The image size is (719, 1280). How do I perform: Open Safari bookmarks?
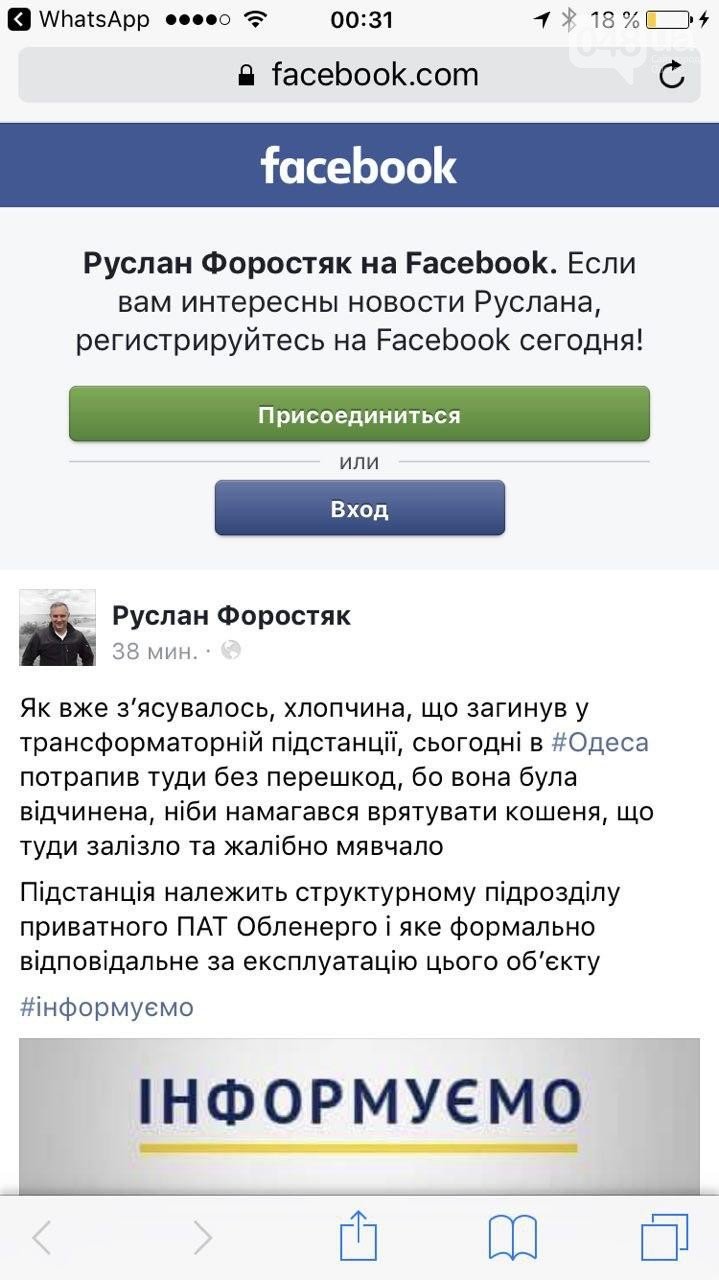coord(512,1238)
